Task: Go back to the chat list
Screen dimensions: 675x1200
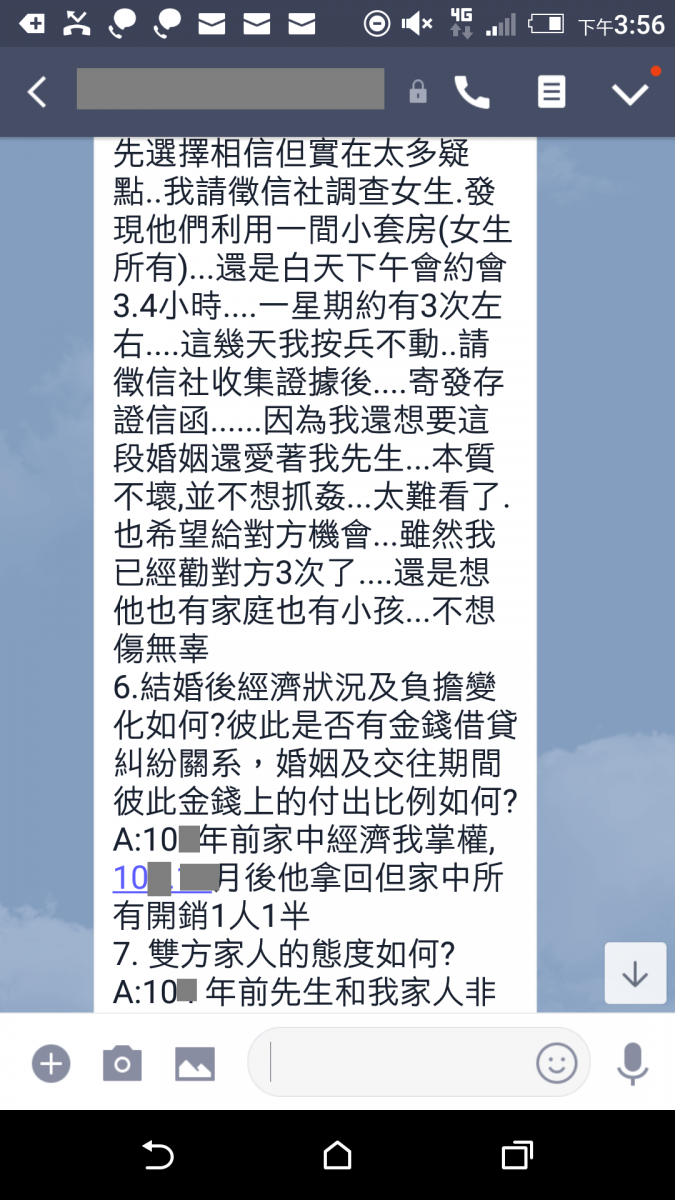Action: pos(37,93)
